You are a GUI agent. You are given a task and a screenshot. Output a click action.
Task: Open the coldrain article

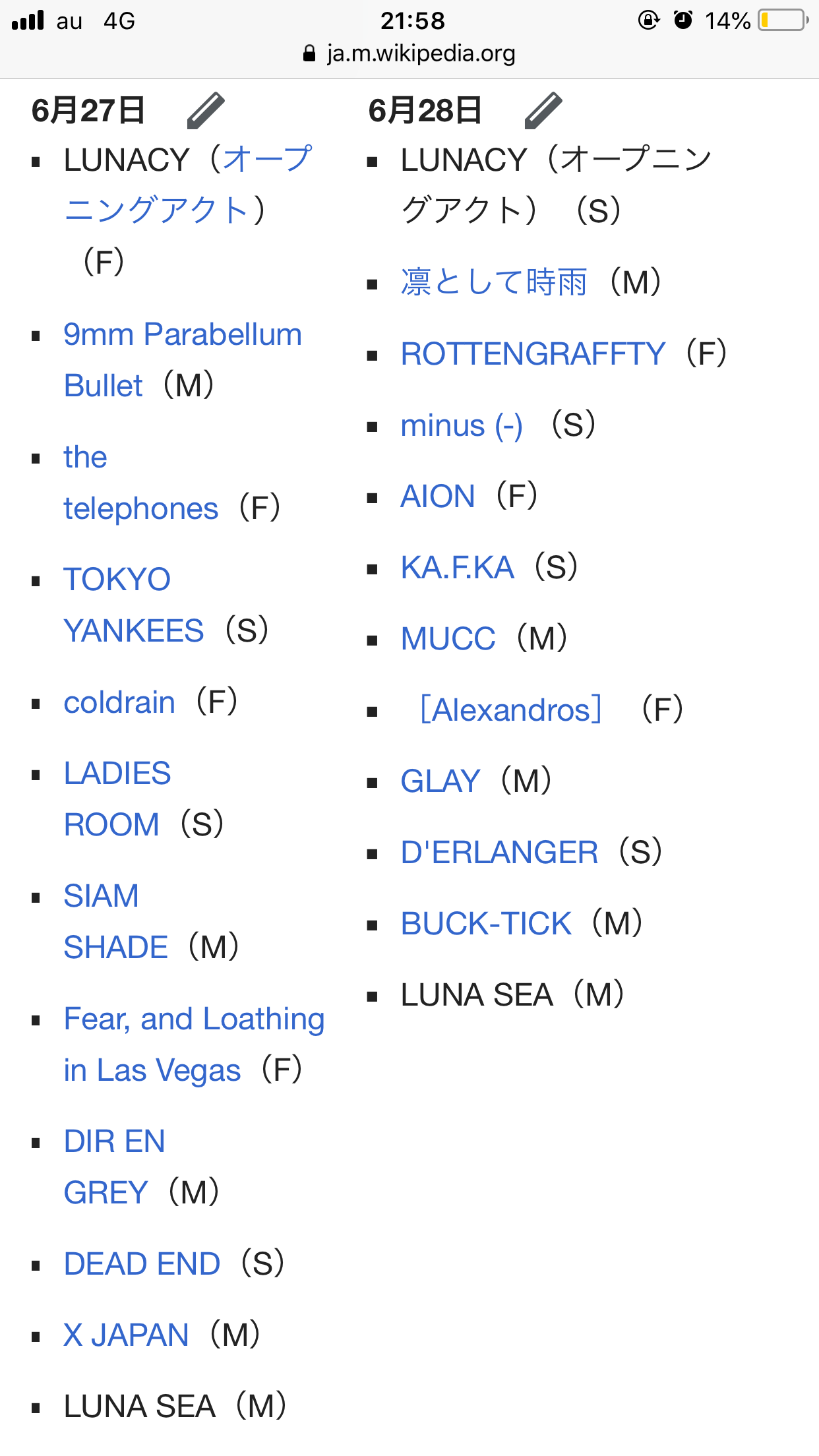[x=119, y=703]
